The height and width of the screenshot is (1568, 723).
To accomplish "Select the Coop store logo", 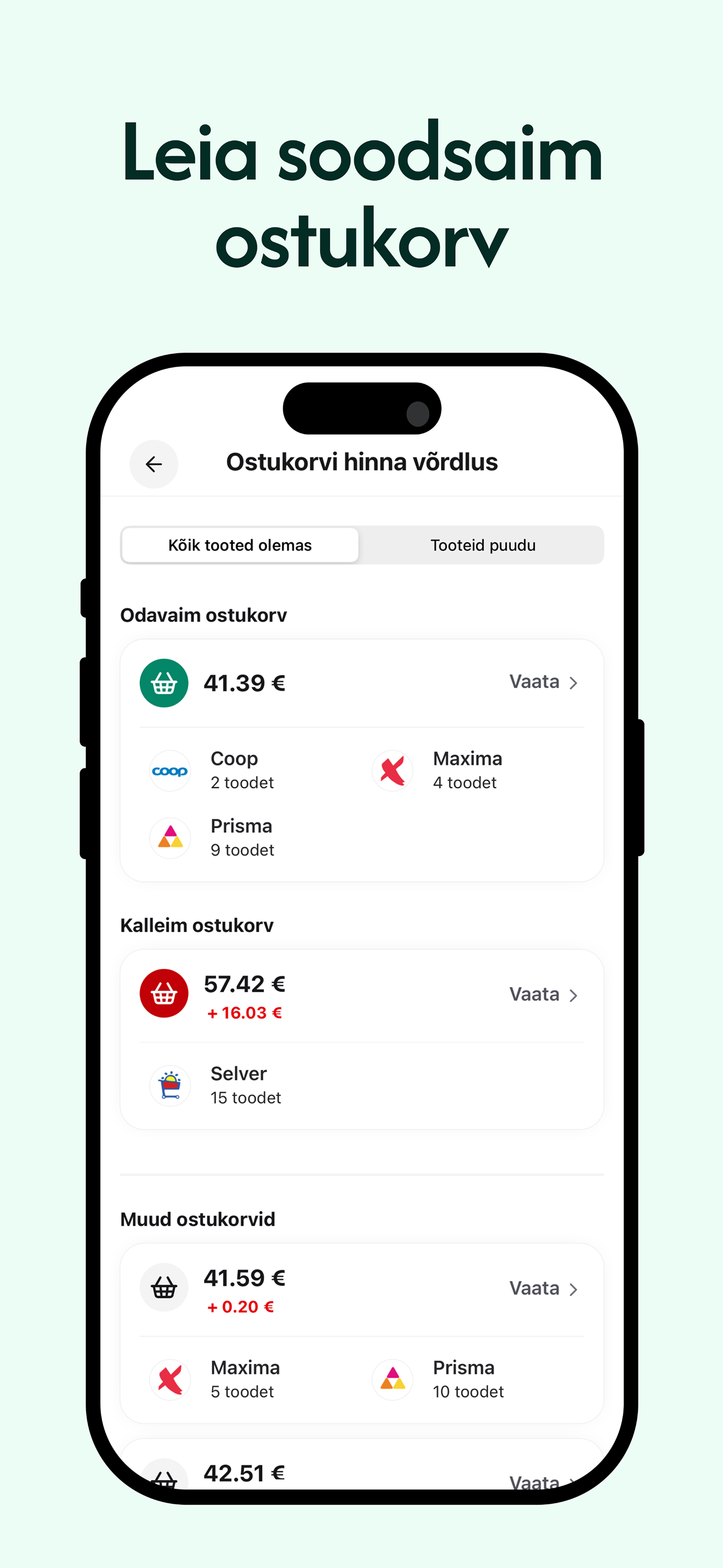I will (x=170, y=771).
